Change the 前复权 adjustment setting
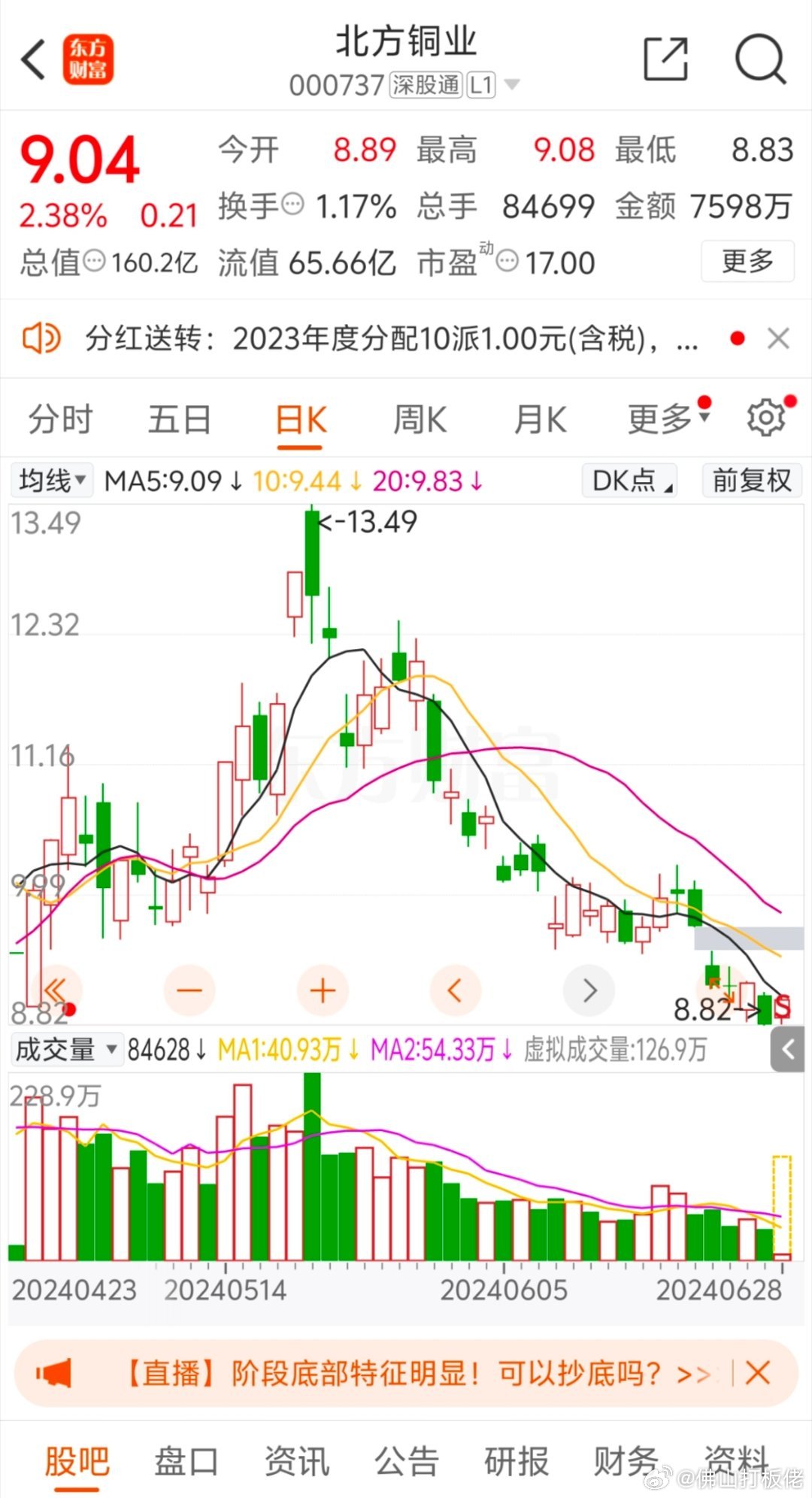This screenshot has height=1498, width=812. (x=752, y=480)
